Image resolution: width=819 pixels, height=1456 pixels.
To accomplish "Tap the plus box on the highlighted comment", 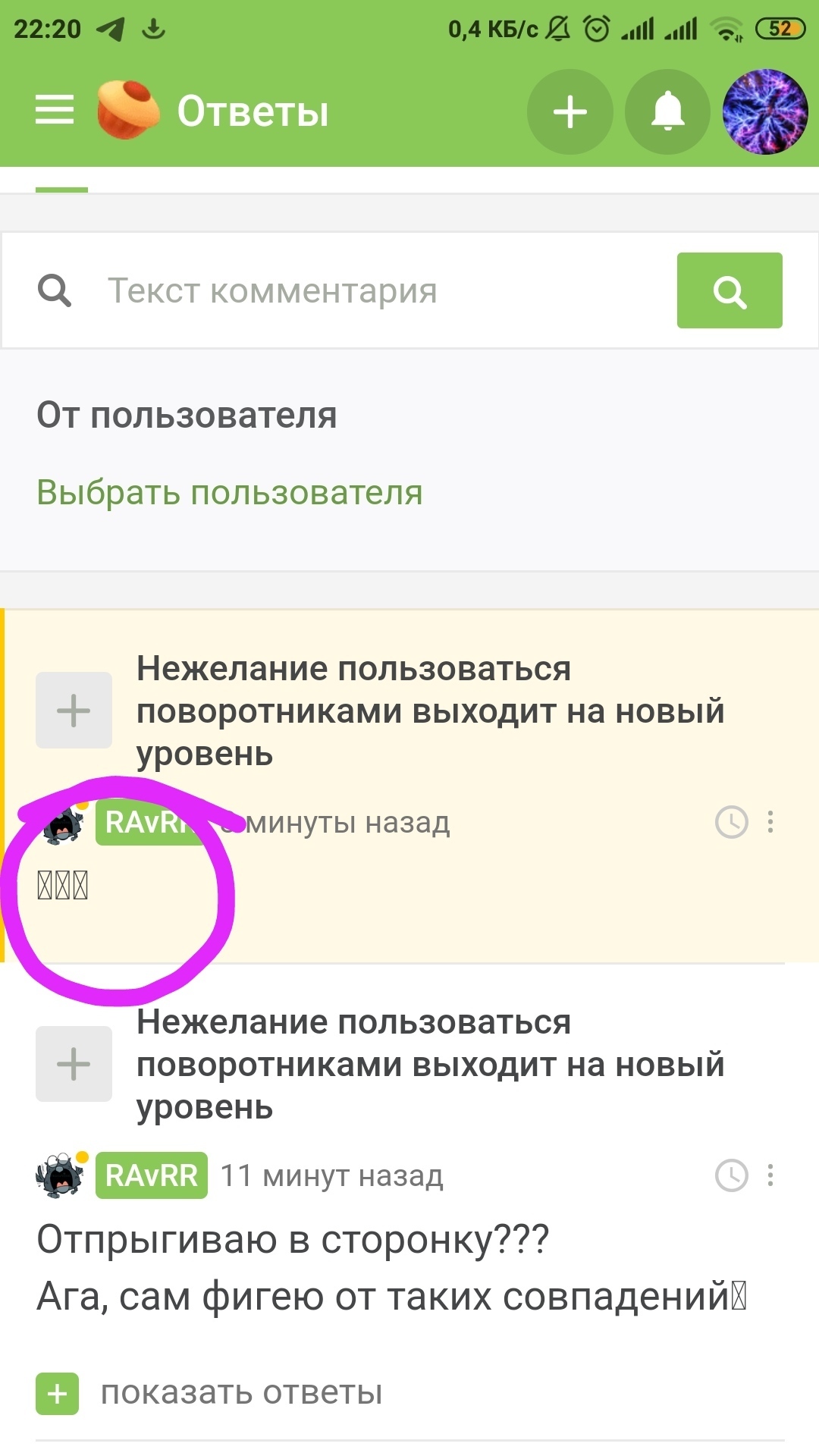I will pos(74,711).
